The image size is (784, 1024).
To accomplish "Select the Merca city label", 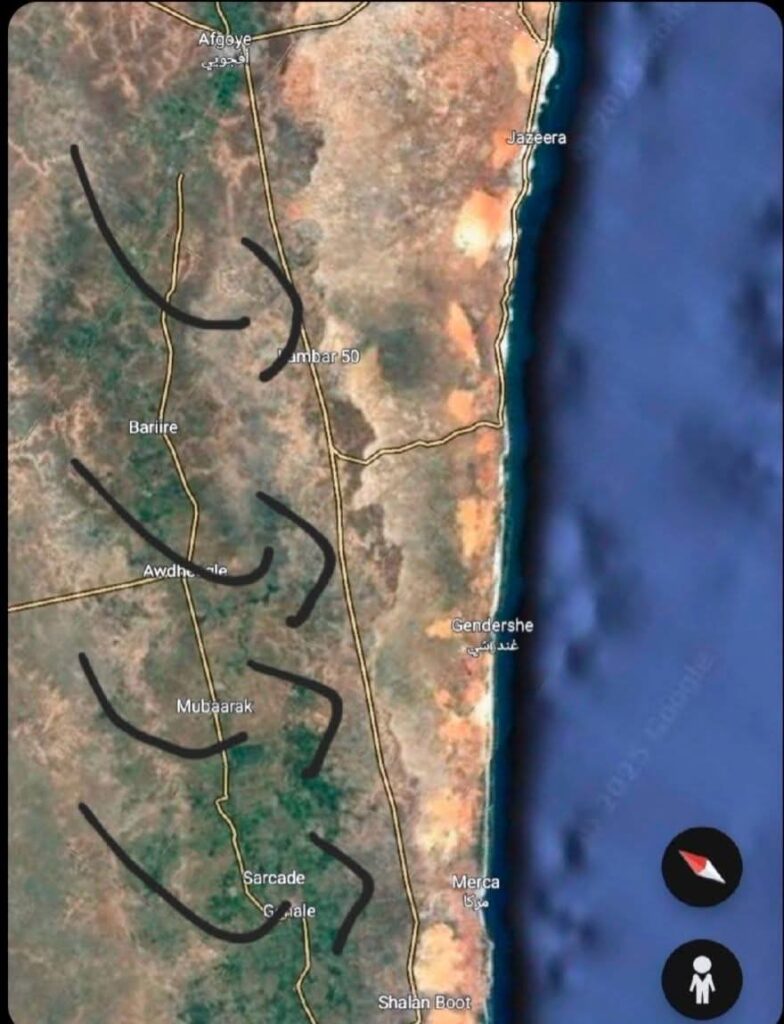I will (478, 881).
